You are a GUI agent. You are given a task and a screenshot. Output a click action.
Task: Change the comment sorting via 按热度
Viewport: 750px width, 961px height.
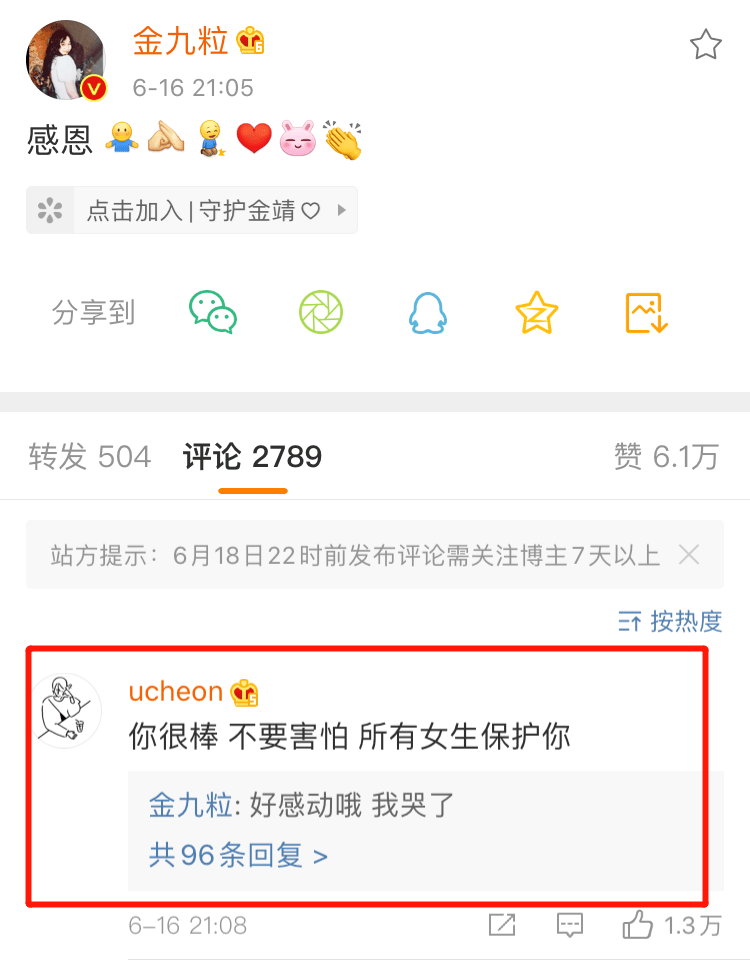point(670,621)
